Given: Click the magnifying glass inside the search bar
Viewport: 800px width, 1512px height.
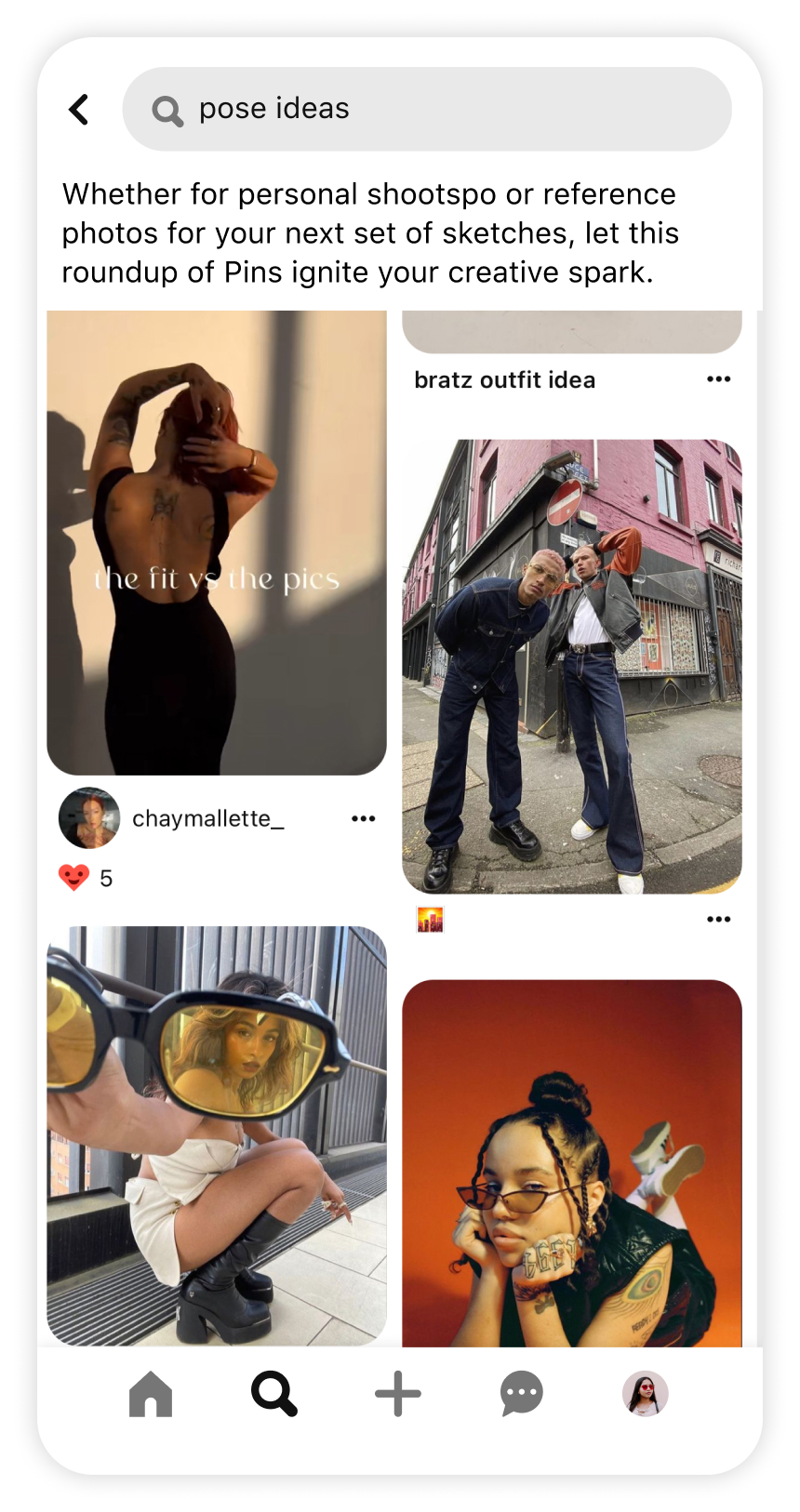Looking at the screenshot, I should [166, 109].
